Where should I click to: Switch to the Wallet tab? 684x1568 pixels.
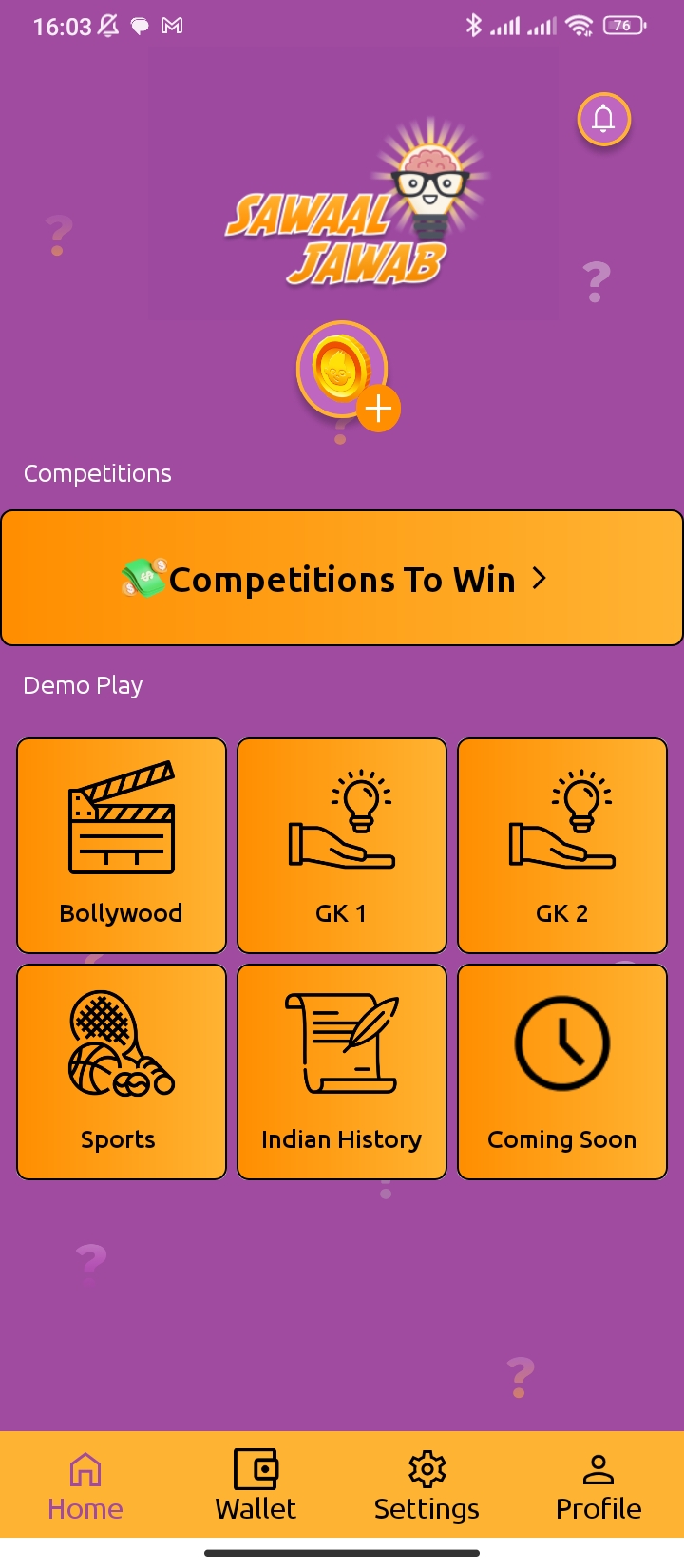click(256, 1486)
